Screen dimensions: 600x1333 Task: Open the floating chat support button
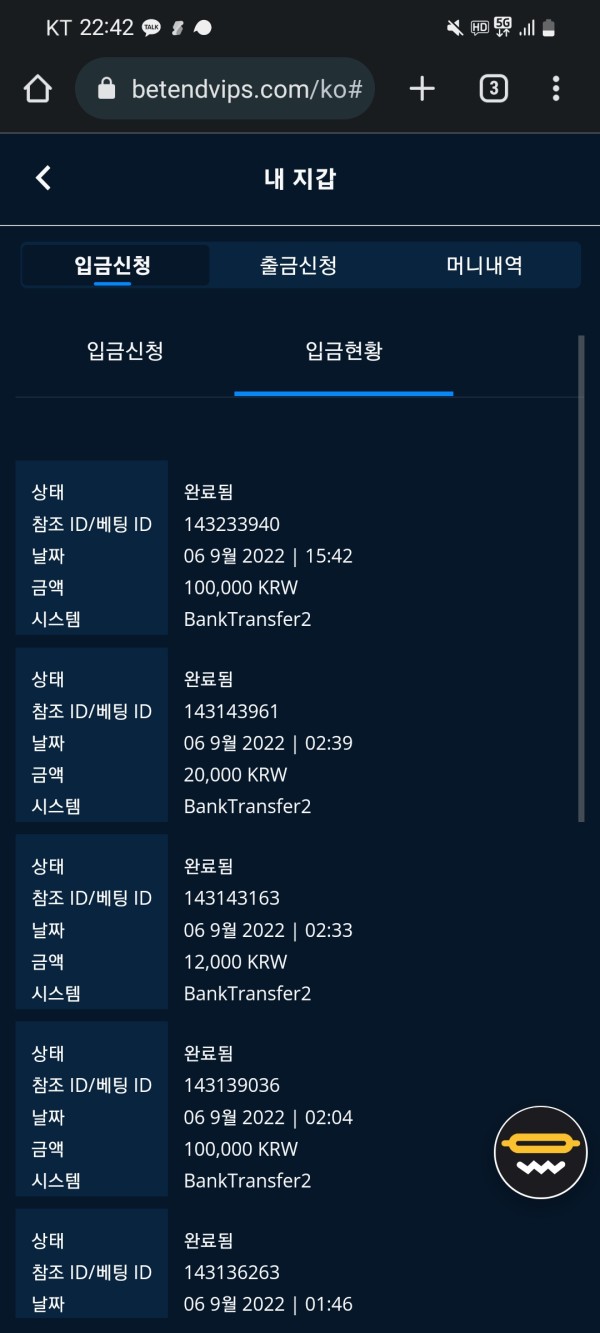541,1152
